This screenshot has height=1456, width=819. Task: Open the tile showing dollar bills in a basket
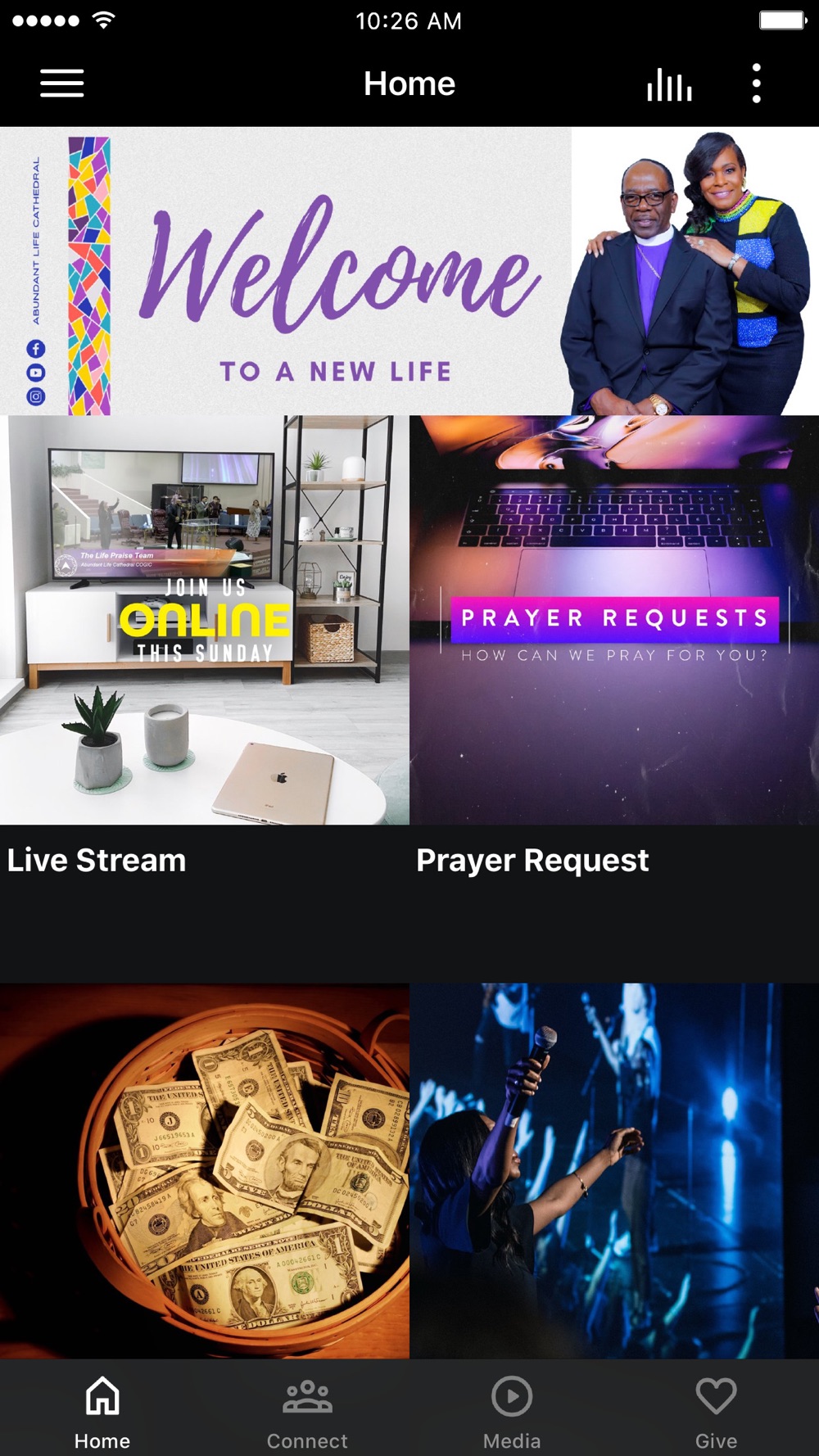[x=204, y=1171]
